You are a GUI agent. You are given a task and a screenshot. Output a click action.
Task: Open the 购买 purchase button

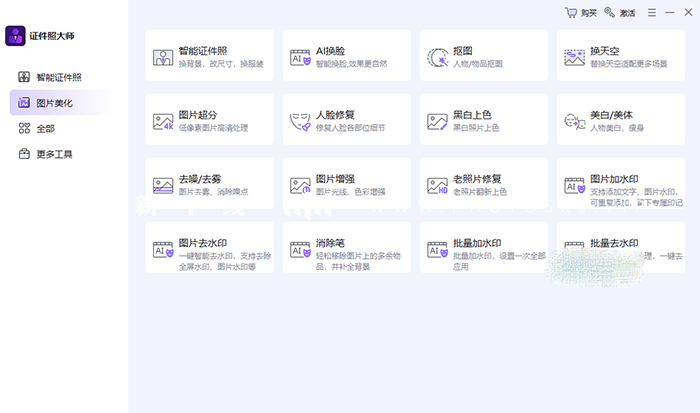(581, 13)
